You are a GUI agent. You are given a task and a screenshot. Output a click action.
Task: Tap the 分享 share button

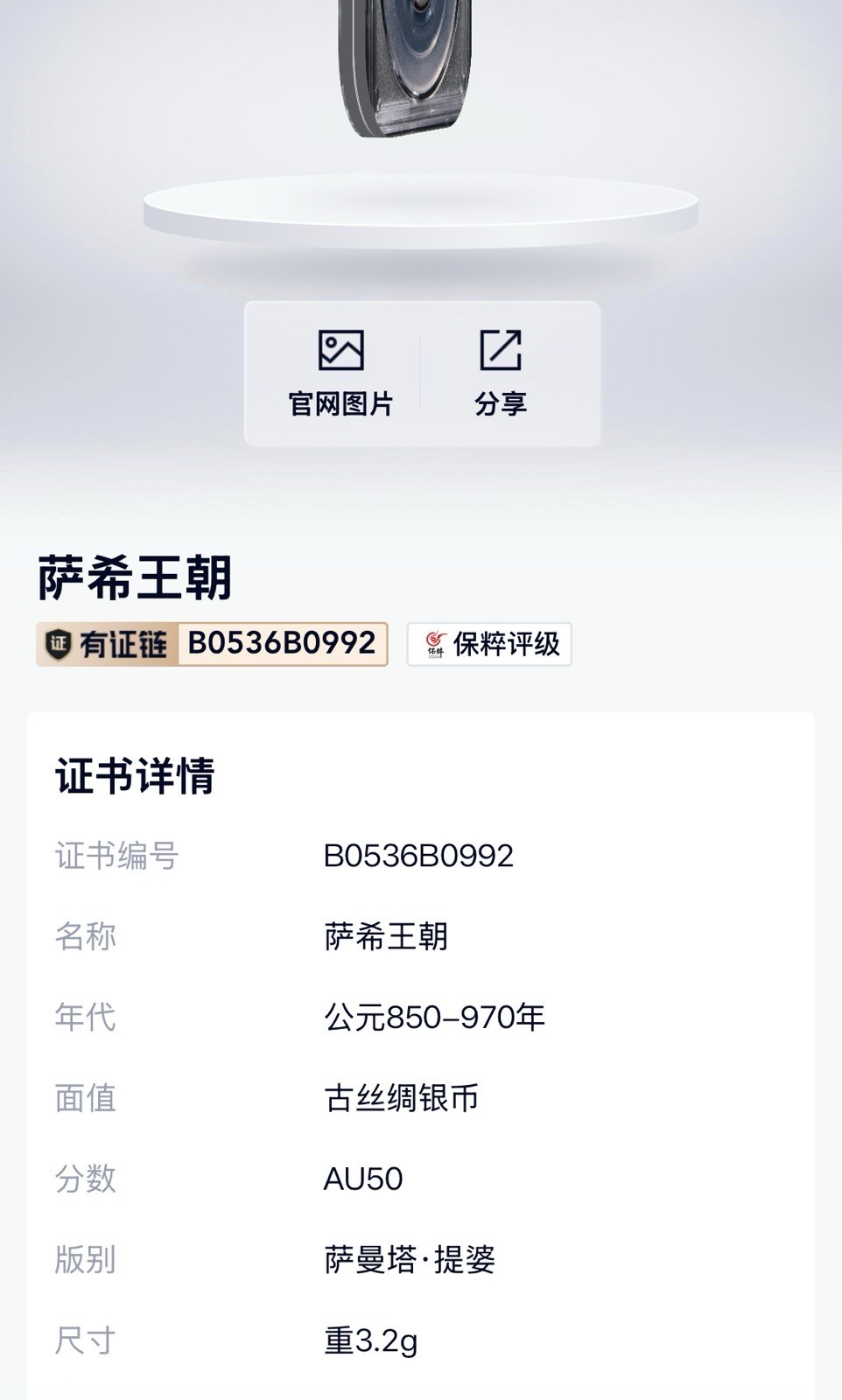pos(501,373)
